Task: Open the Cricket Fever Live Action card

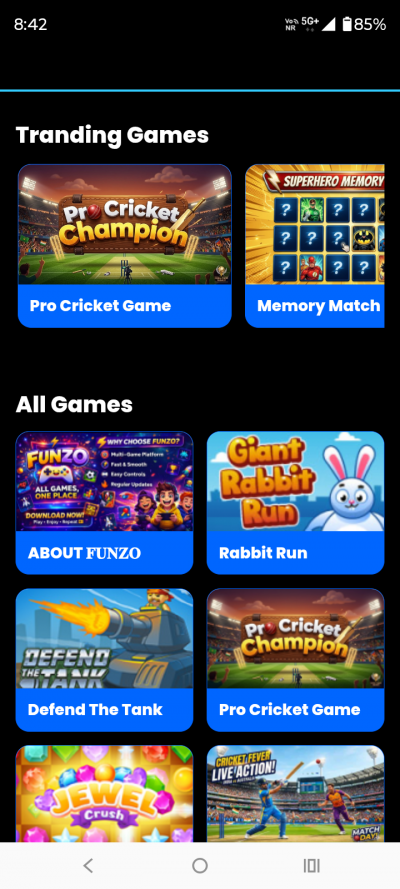Action: (x=295, y=794)
